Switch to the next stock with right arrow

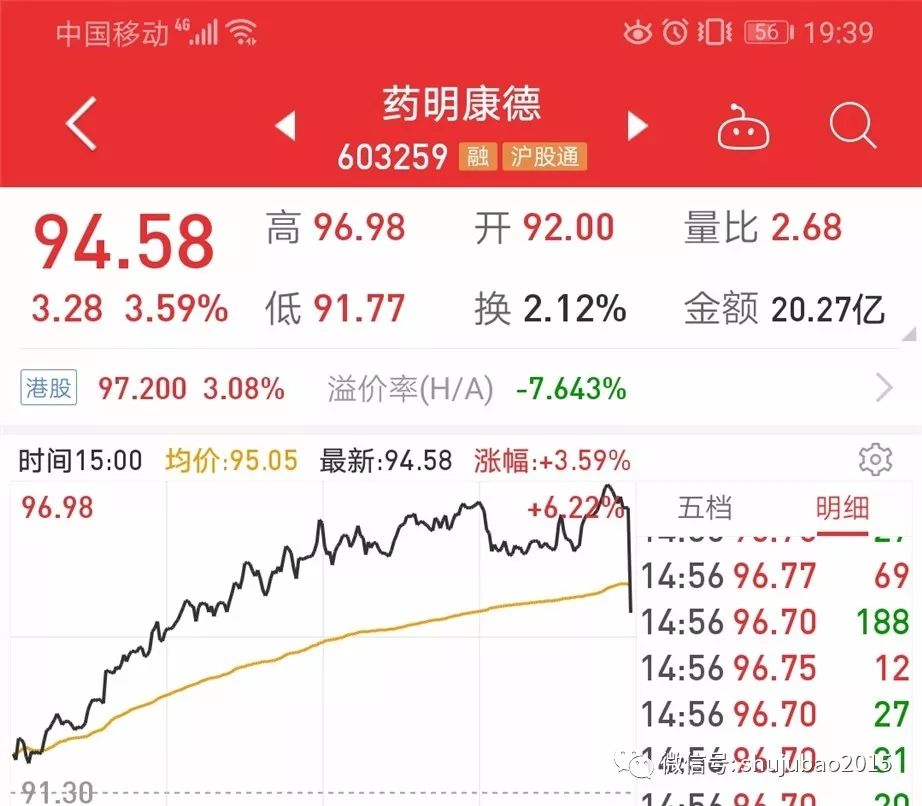[x=637, y=126]
